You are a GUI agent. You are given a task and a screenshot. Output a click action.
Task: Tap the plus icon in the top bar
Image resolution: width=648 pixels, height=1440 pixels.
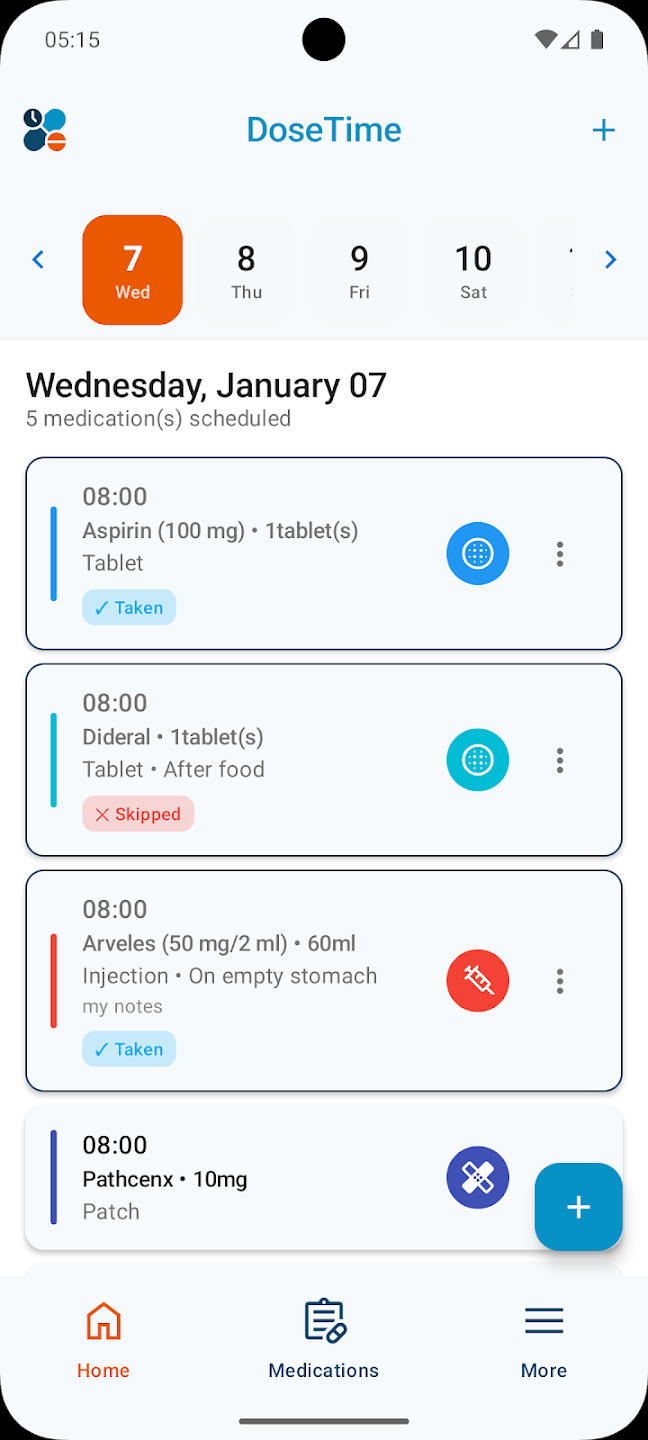point(603,130)
